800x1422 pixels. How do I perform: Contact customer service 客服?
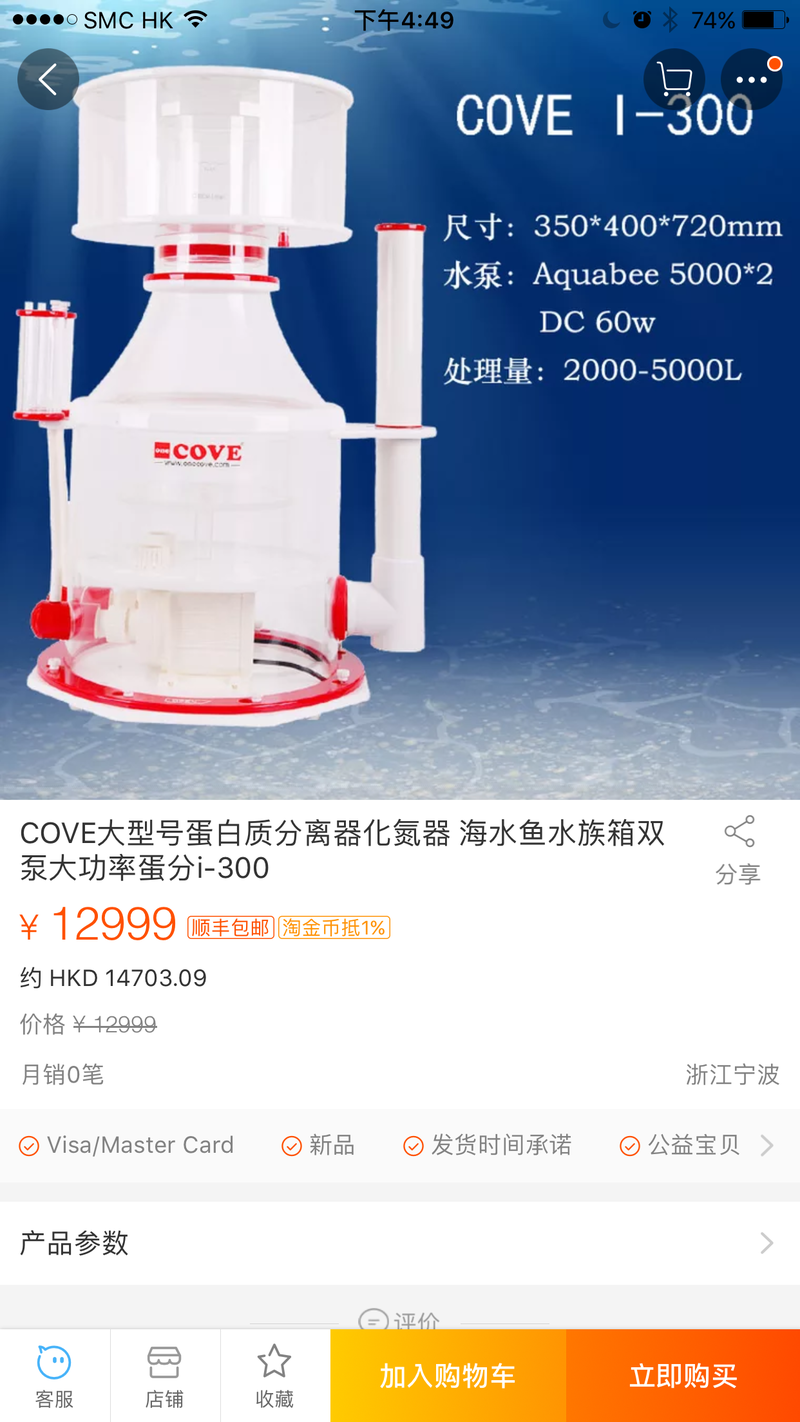point(55,1376)
